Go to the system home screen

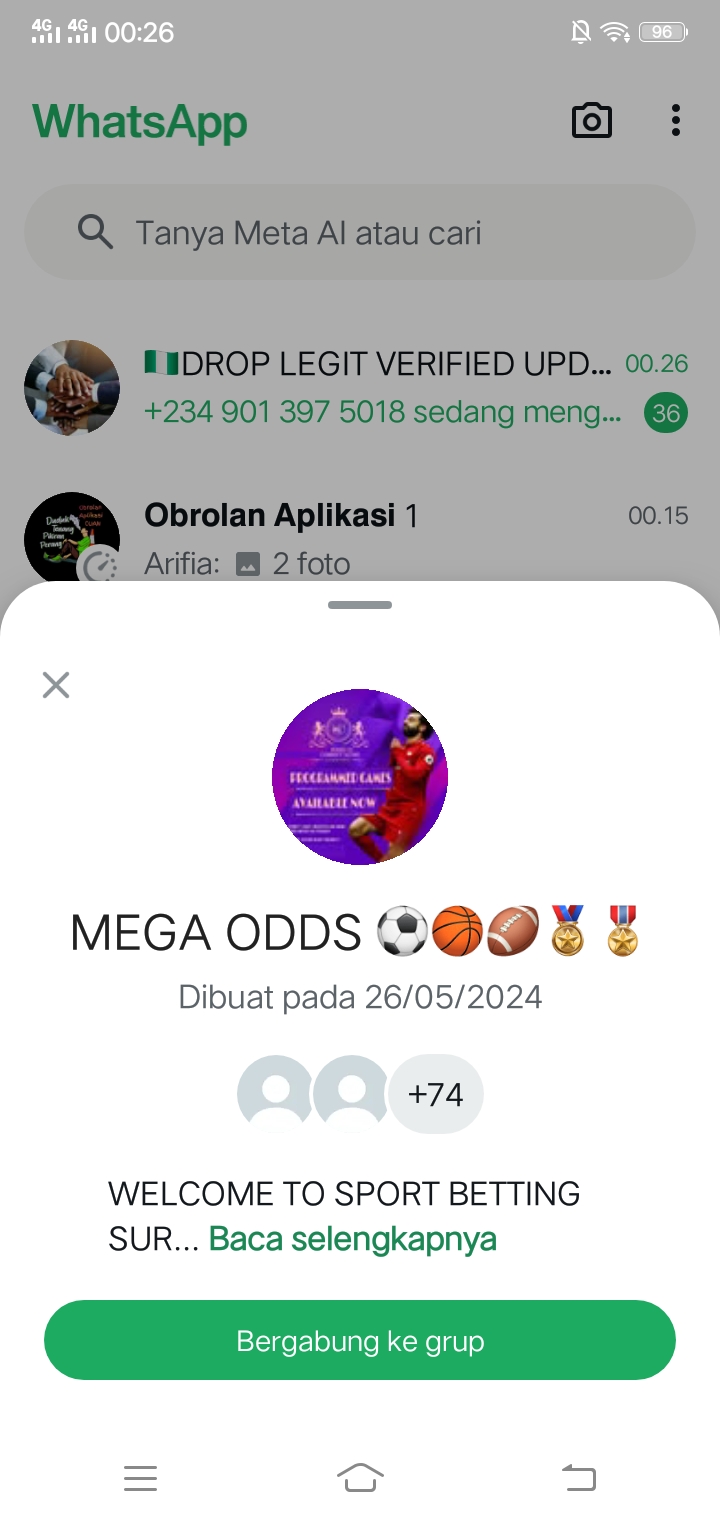click(360, 1477)
